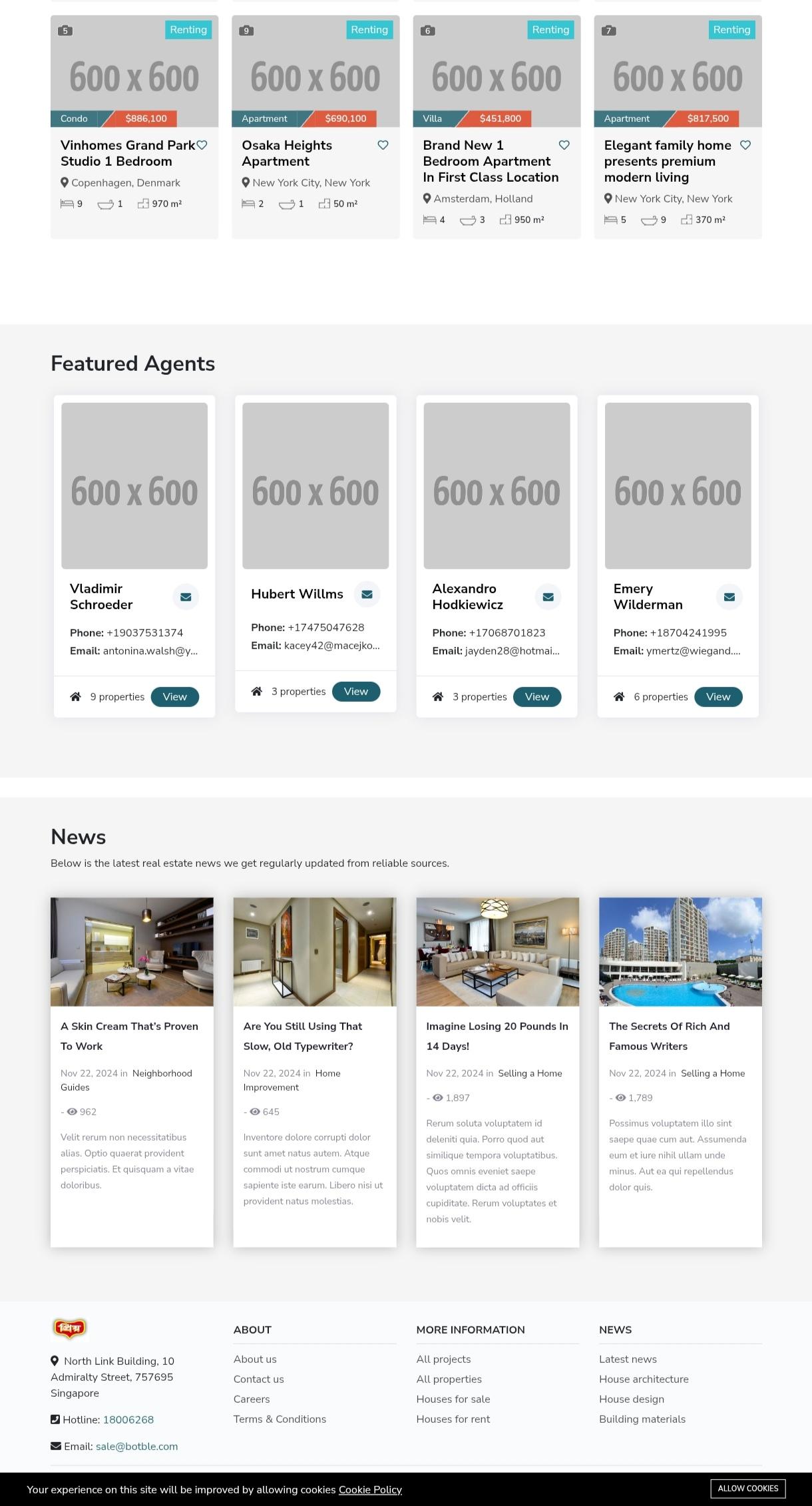Save Osaka Heights Apartment to wishlist
The image size is (812, 1506).
pyautogui.click(x=383, y=145)
